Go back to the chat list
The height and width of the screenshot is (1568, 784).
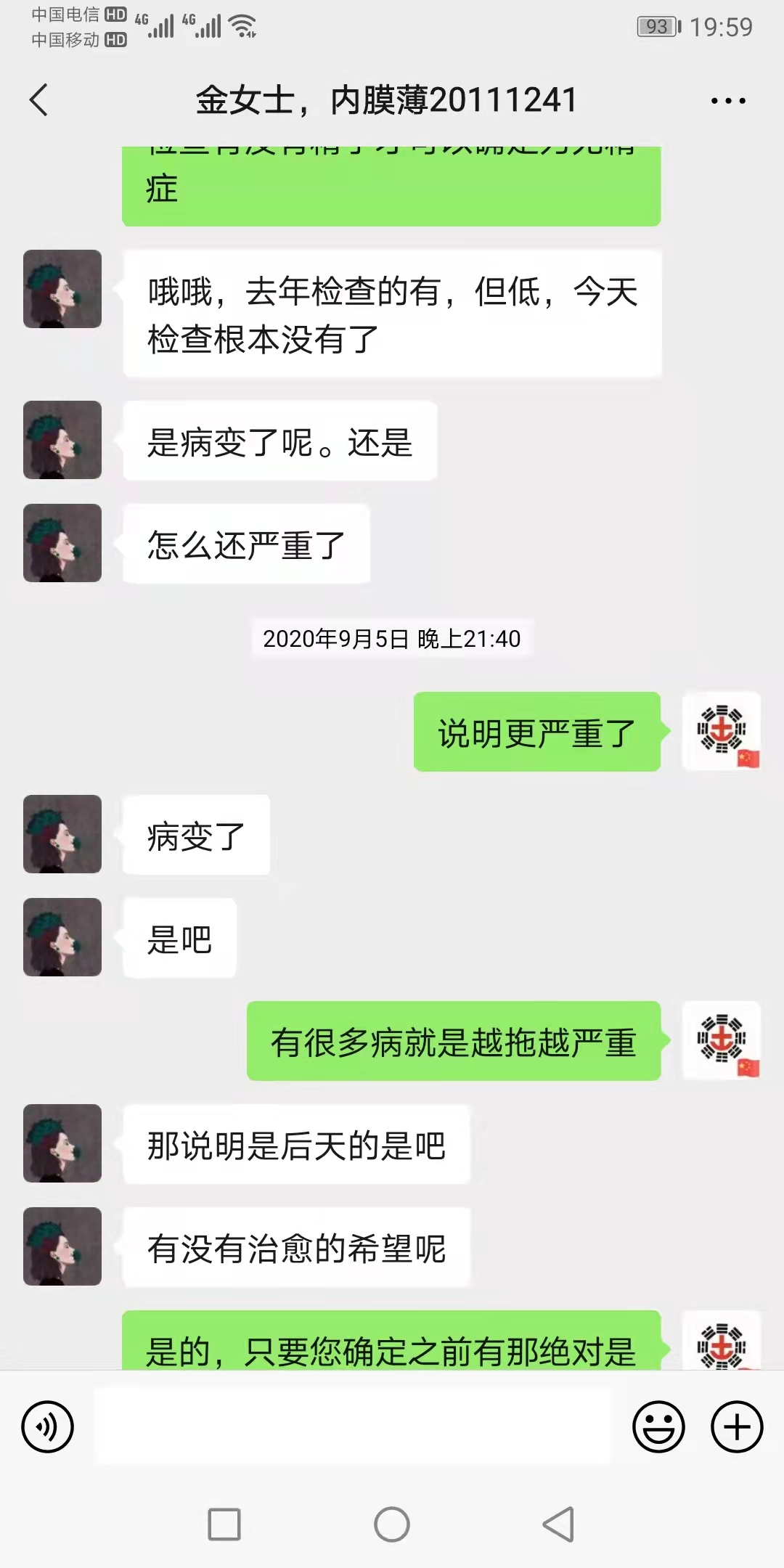39,99
